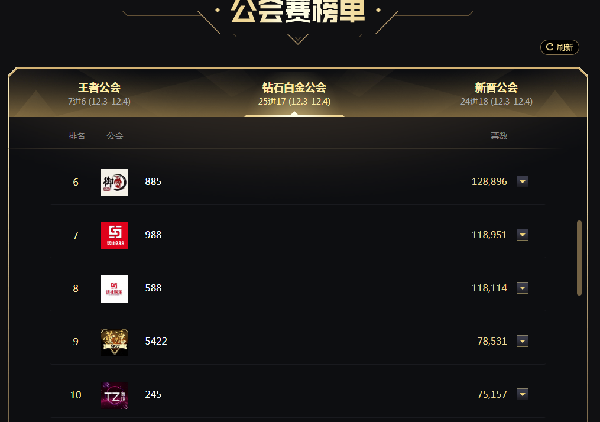Expand details for guild 885

pos(523,181)
